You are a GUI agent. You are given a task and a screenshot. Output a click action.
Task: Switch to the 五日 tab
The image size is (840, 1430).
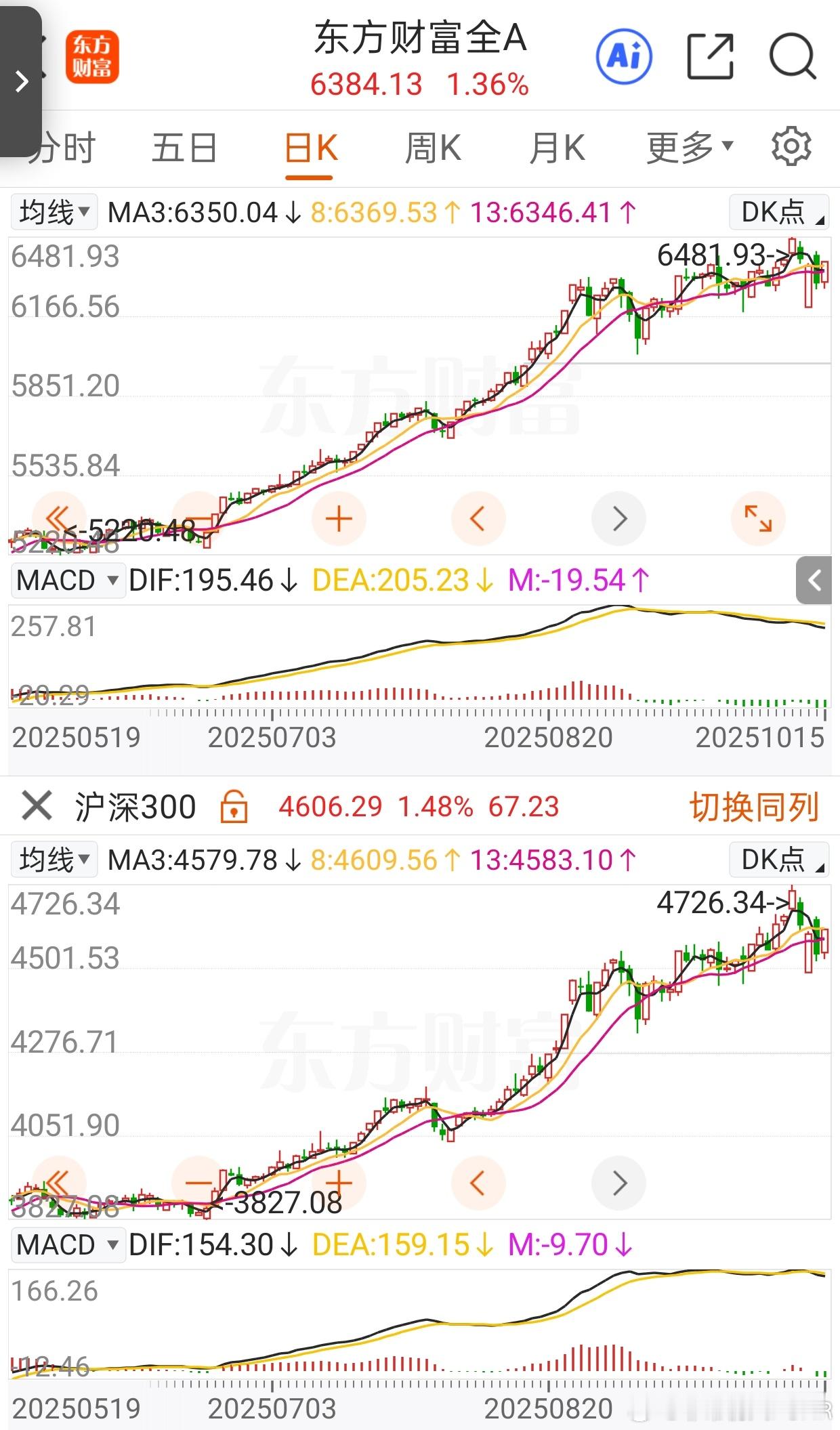click(184, 148)
